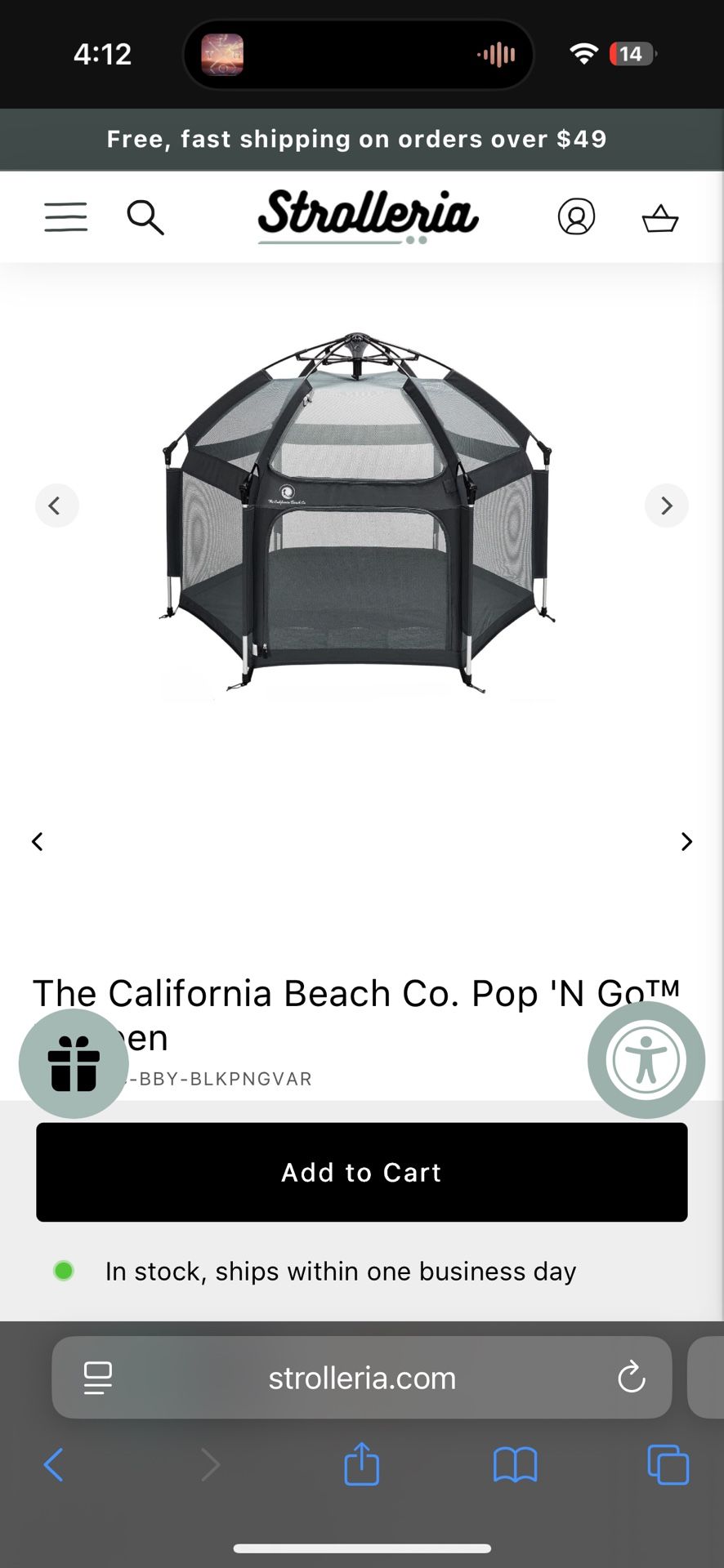Advance to the next product image
Viewport: 724px width, 1568px height.
coord(666,505)
